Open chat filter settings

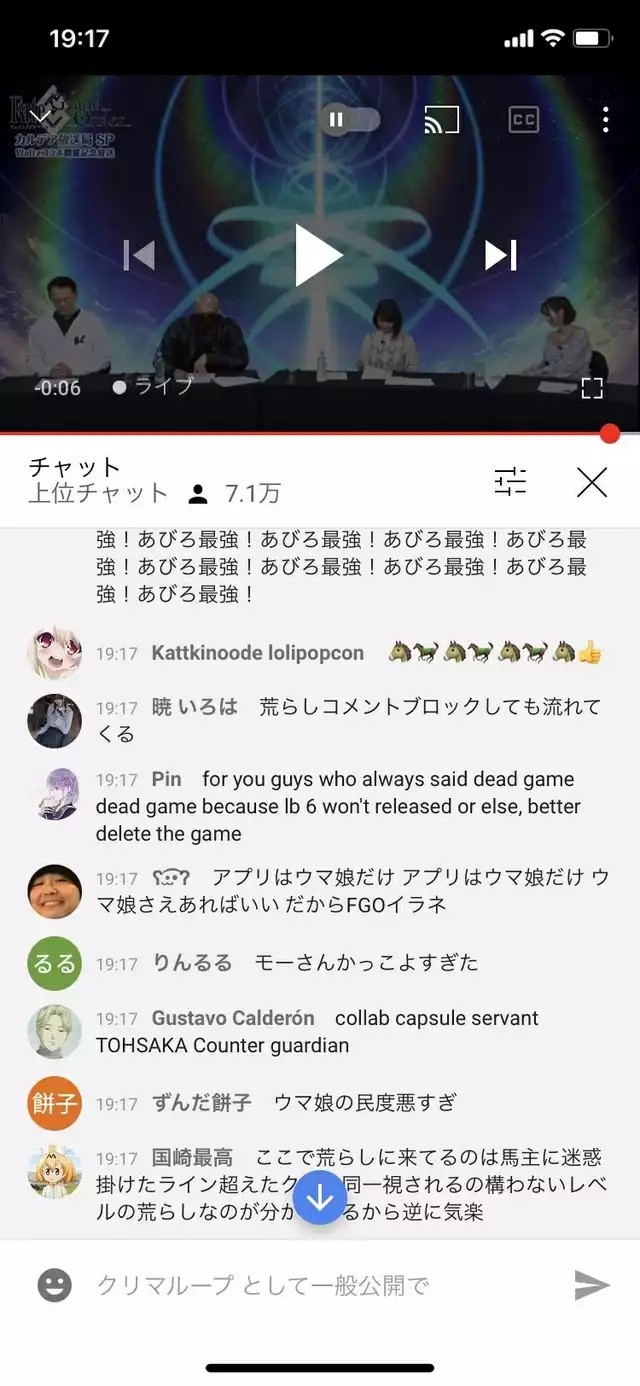[x=510, y=482]
